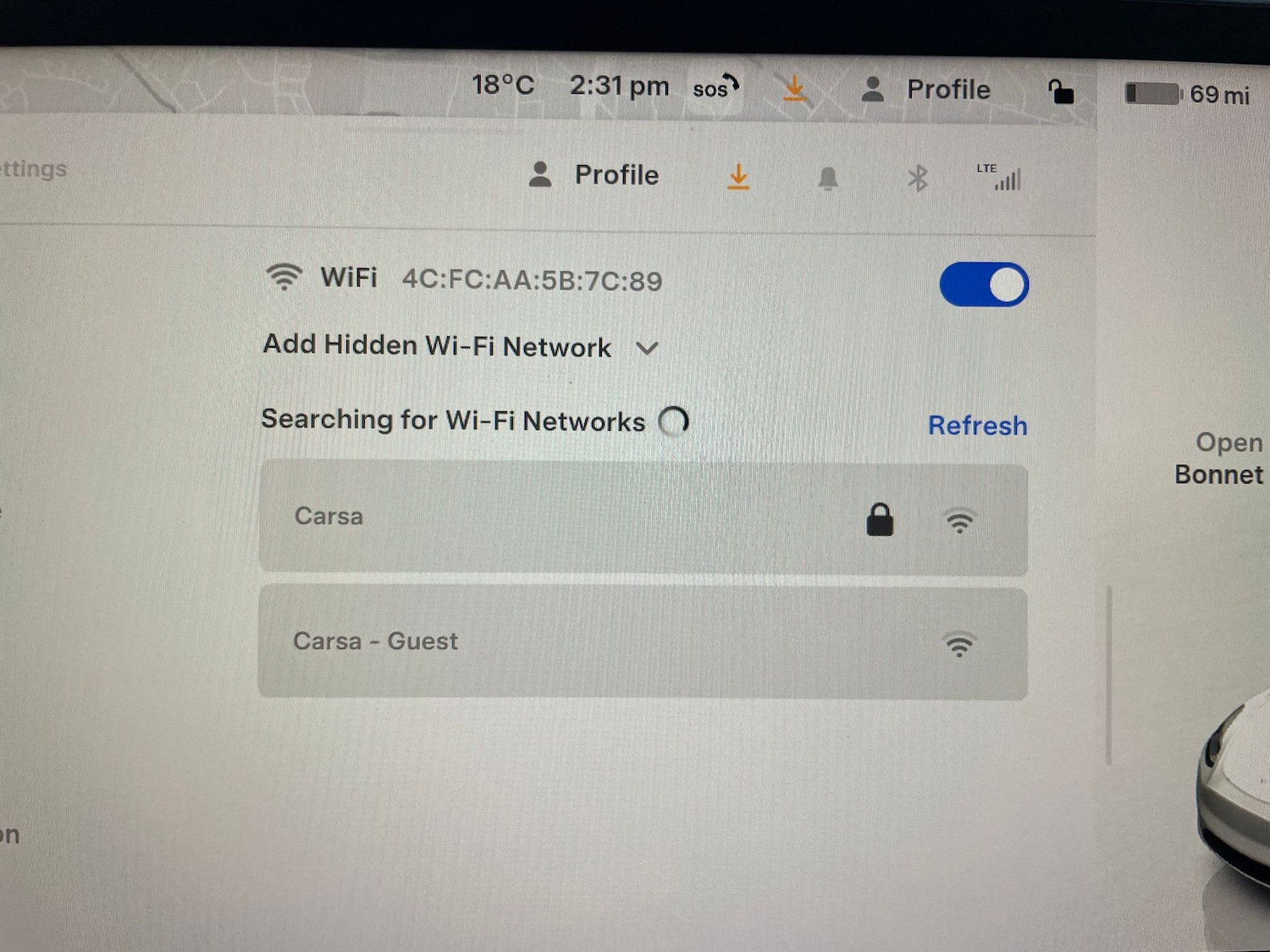Open the notifications bell
1270x952 pixels.
(828, 179)
